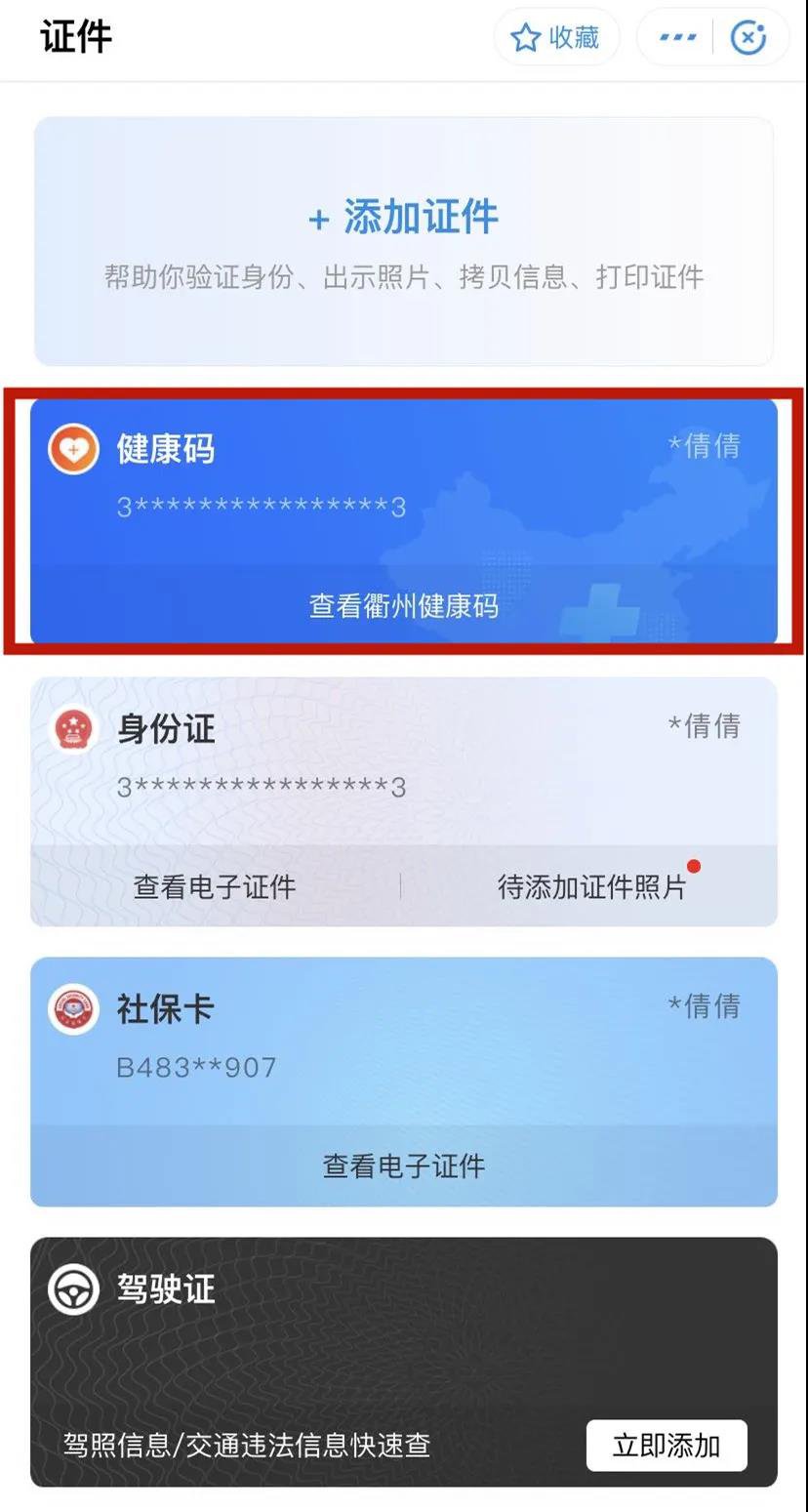808x1512 pixels.
Task: View 查看电子证件 under 身份证
Action: coord(215,886)
